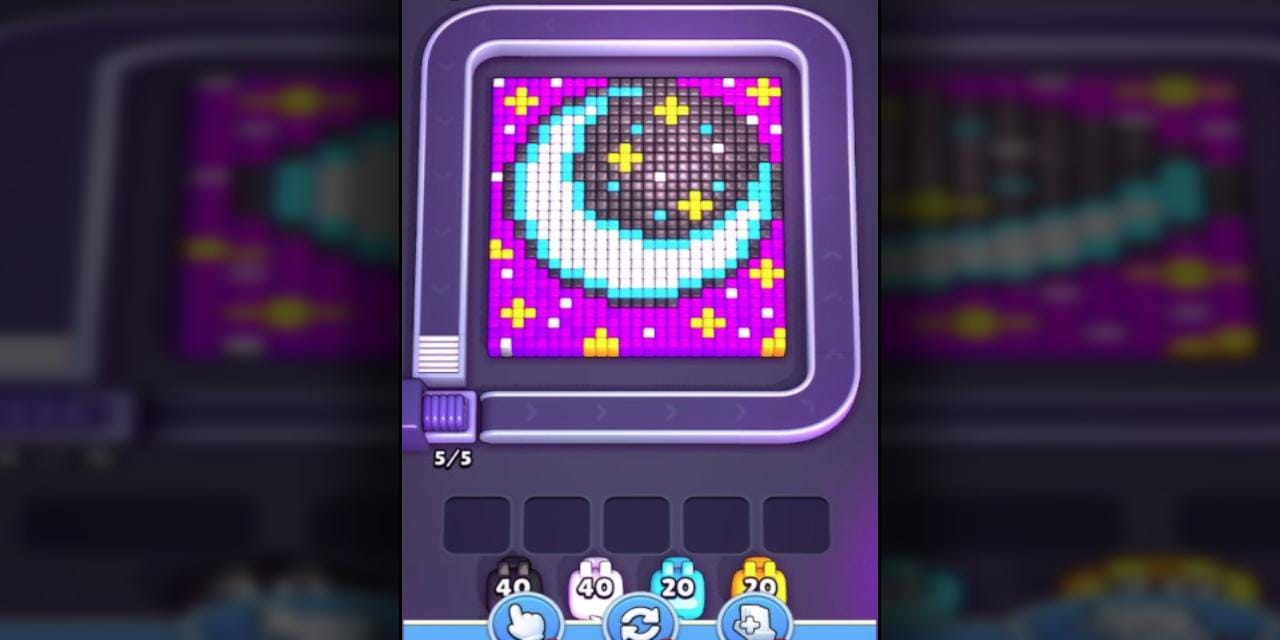Viewport: 1280px width, 640px height.
Task: Select the cyan shooter labeled 20
Action: (677, 580)
